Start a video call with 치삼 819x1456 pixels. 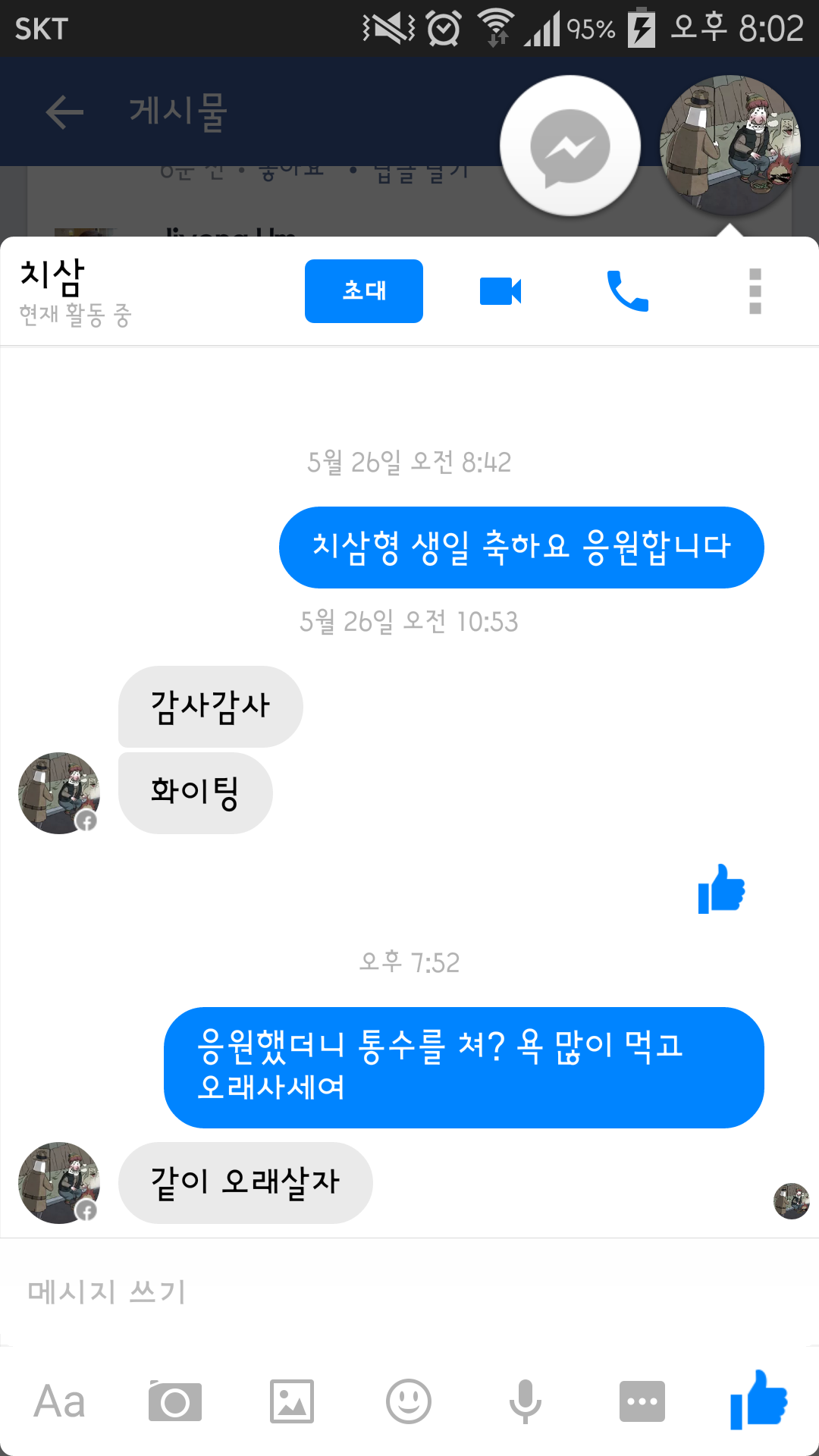coord(500,291)
